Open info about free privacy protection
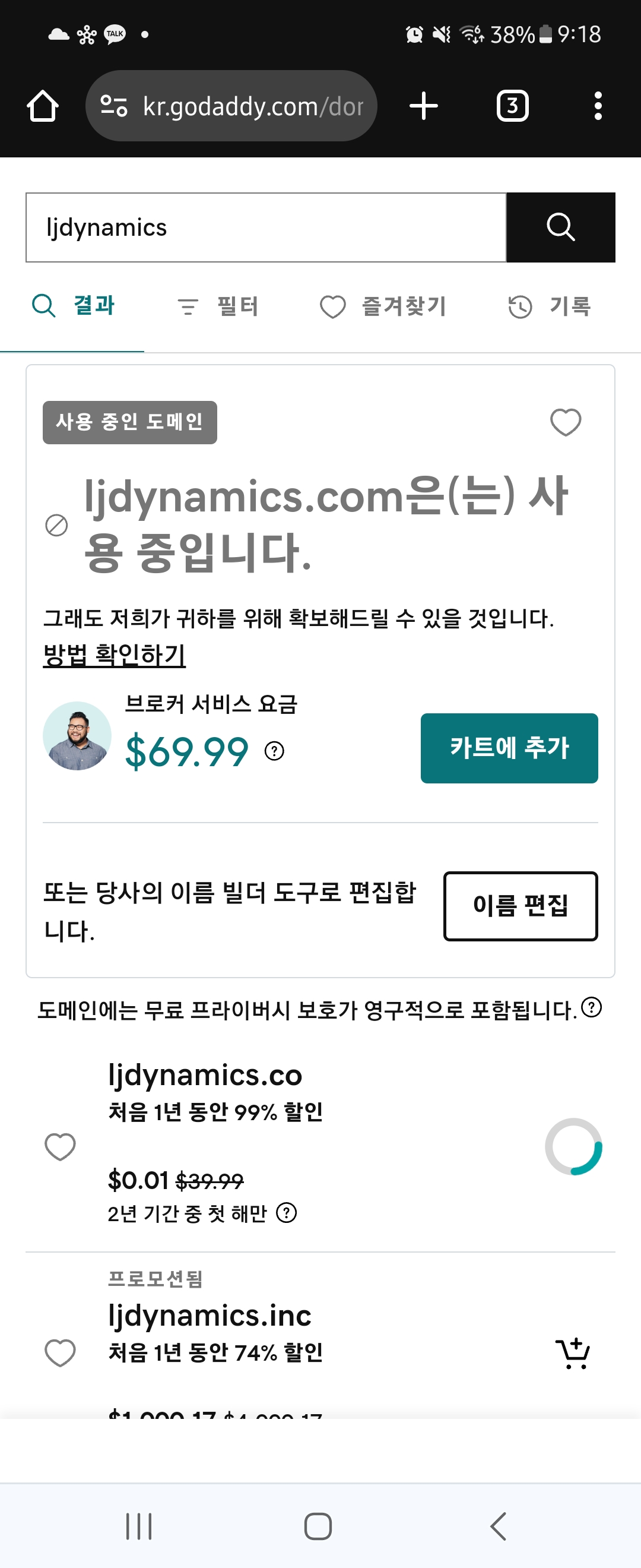 [x=591, y=1007]
